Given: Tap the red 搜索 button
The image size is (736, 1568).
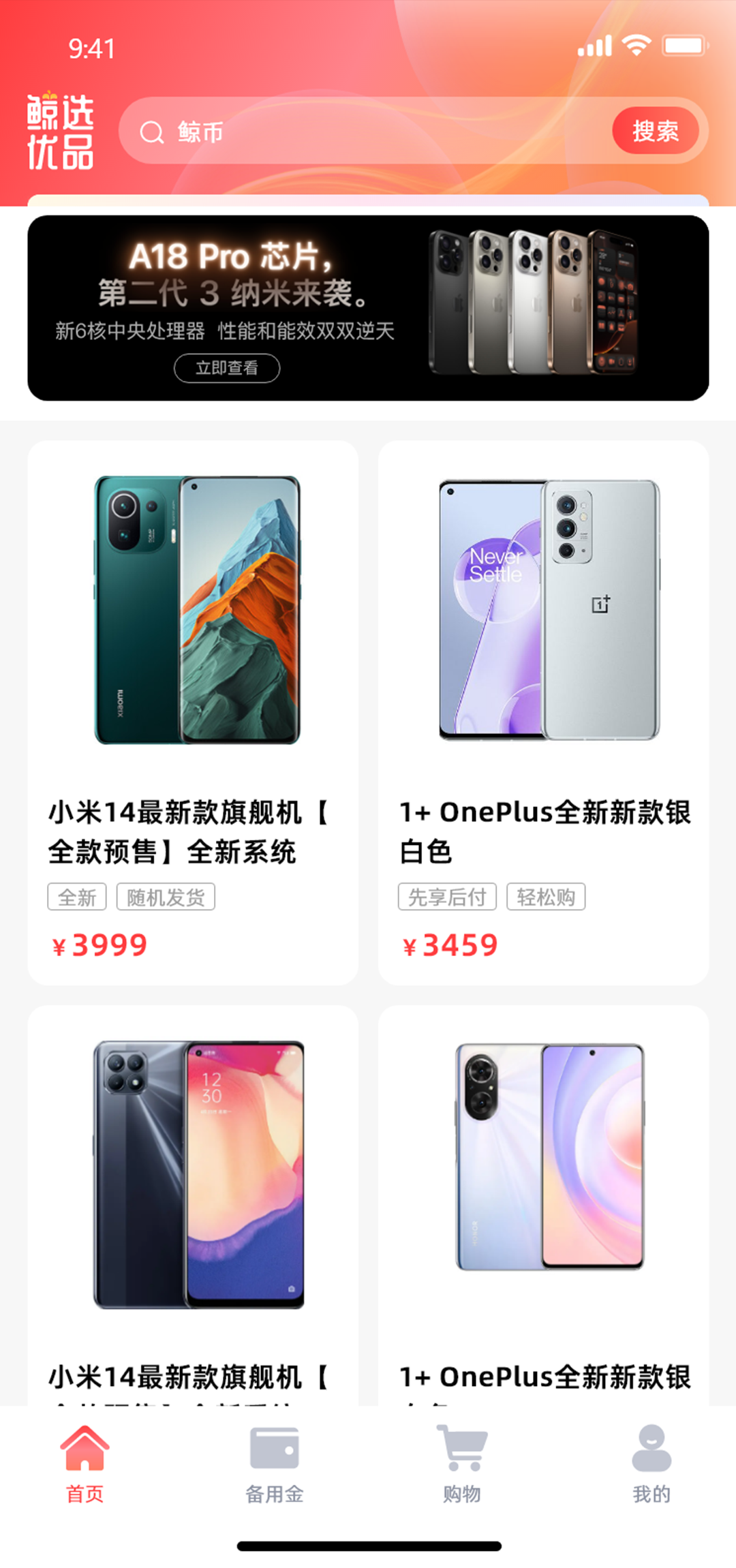Looking at the screenshot, I should 655,131.
